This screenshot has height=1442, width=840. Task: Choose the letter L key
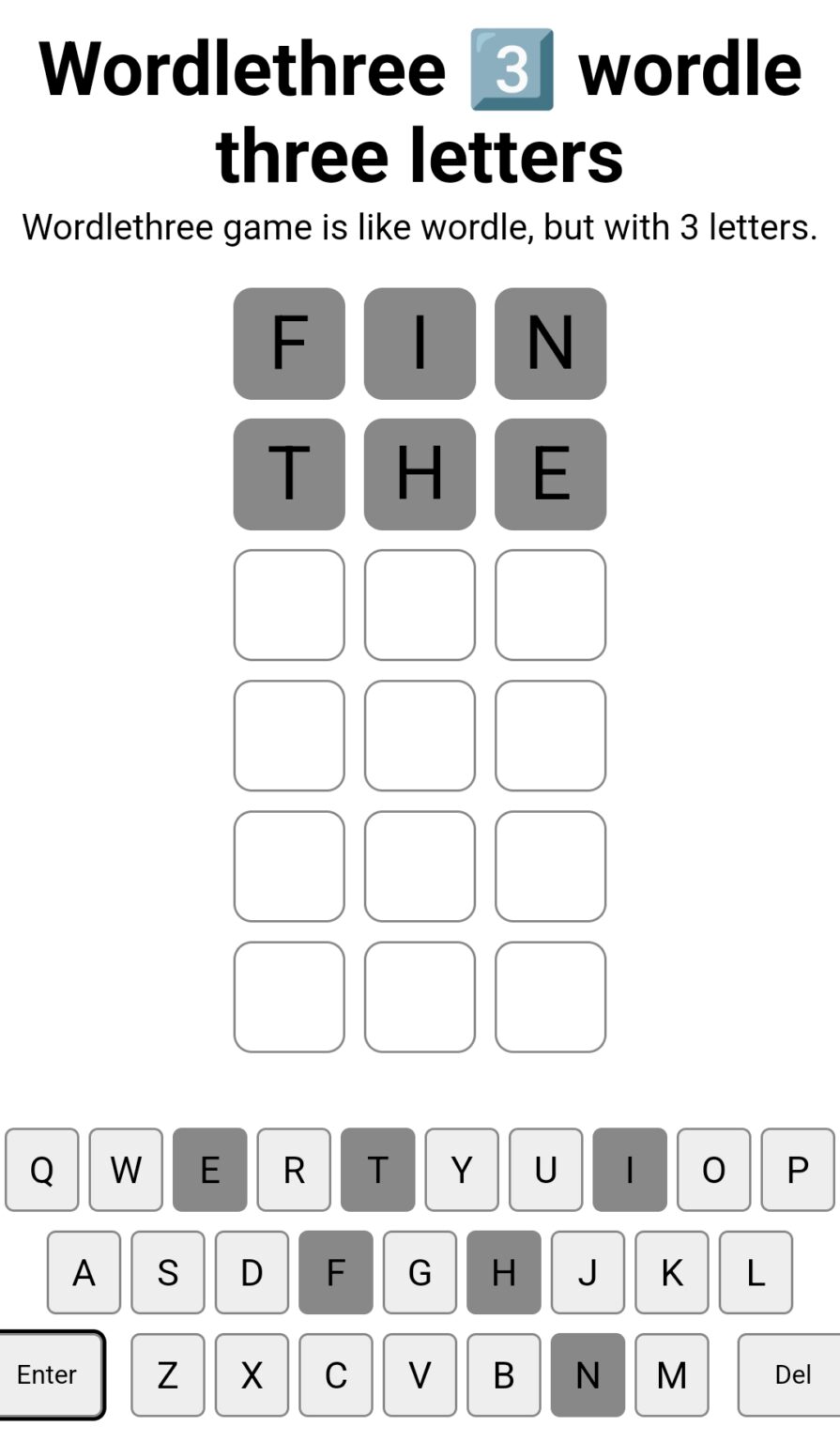tap(756, 1272)
